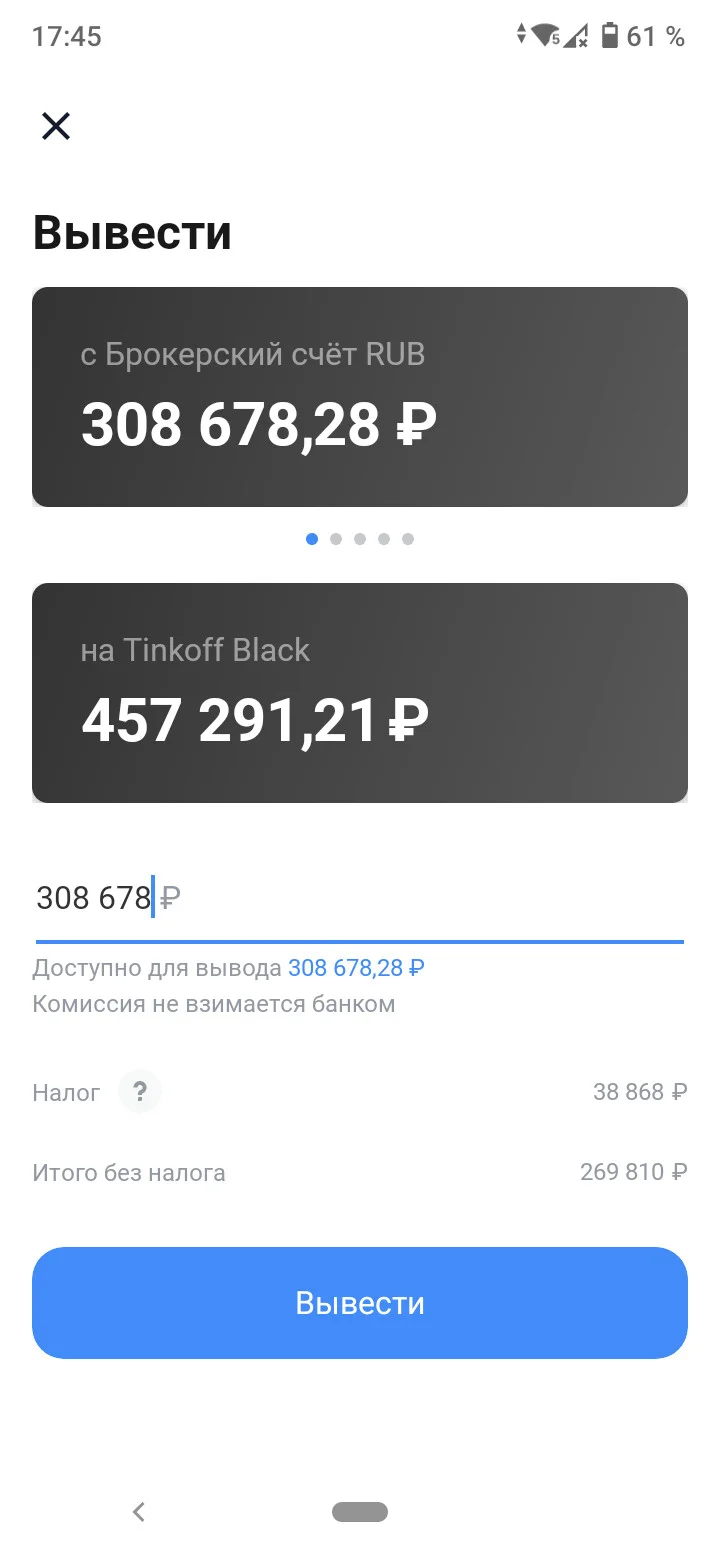Tap the home pill in navigation bar

point(360,1512)
